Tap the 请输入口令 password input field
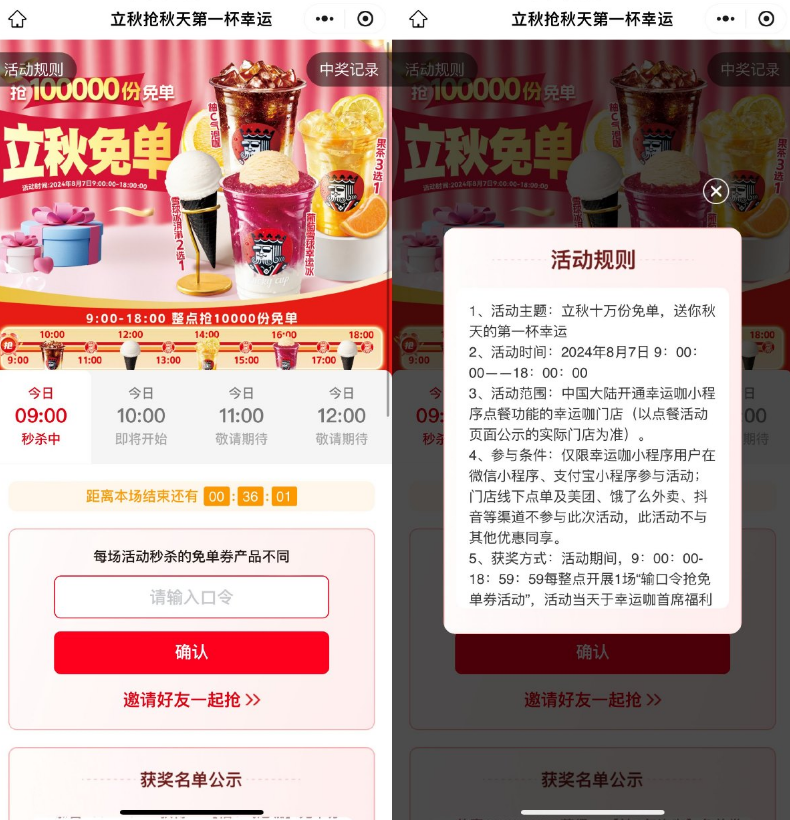 pos(191,597)
